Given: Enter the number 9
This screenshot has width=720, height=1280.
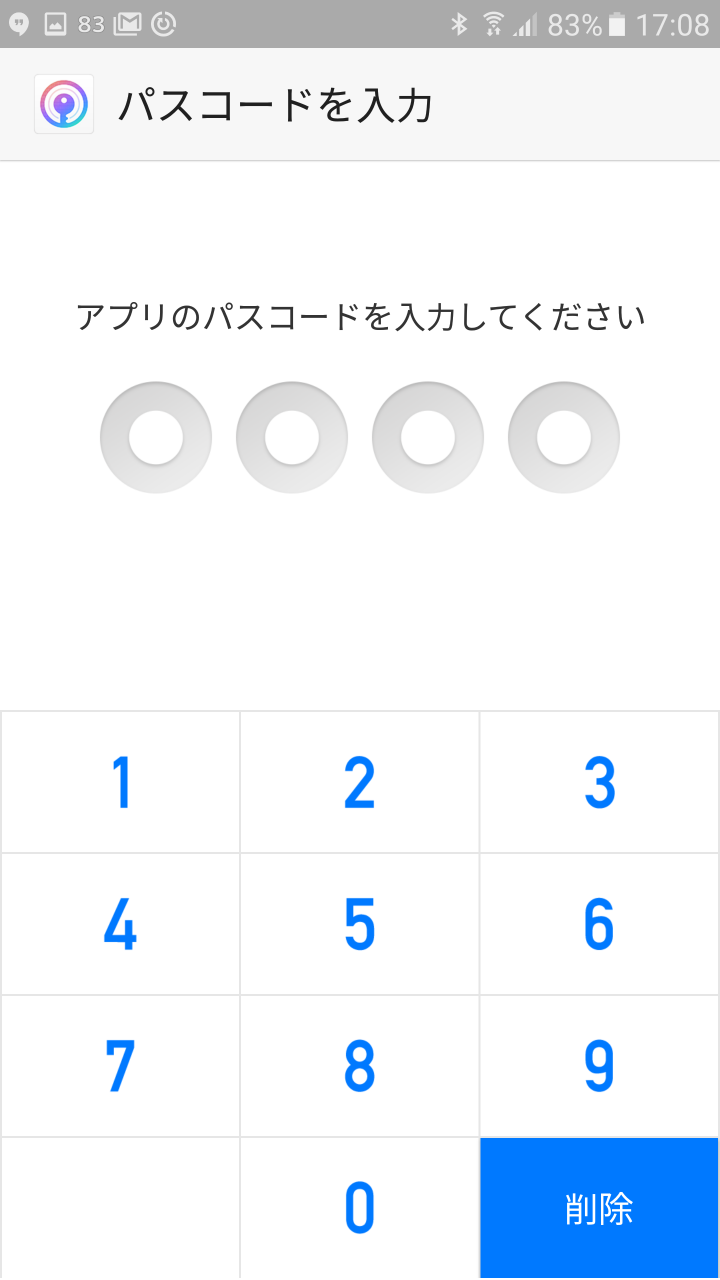Looking at the screenshot, I should pos(599,1066).
